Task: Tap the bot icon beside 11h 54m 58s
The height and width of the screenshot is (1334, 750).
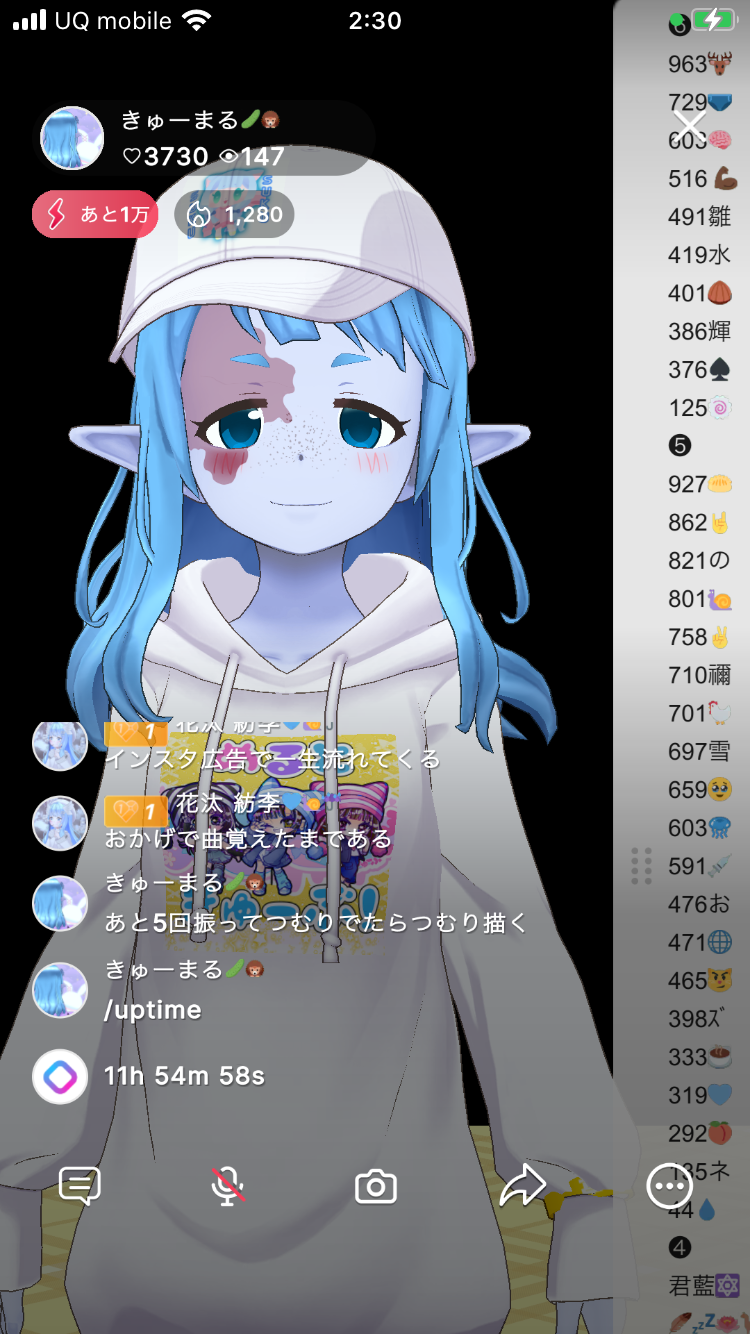Action: pos(60,1076)
